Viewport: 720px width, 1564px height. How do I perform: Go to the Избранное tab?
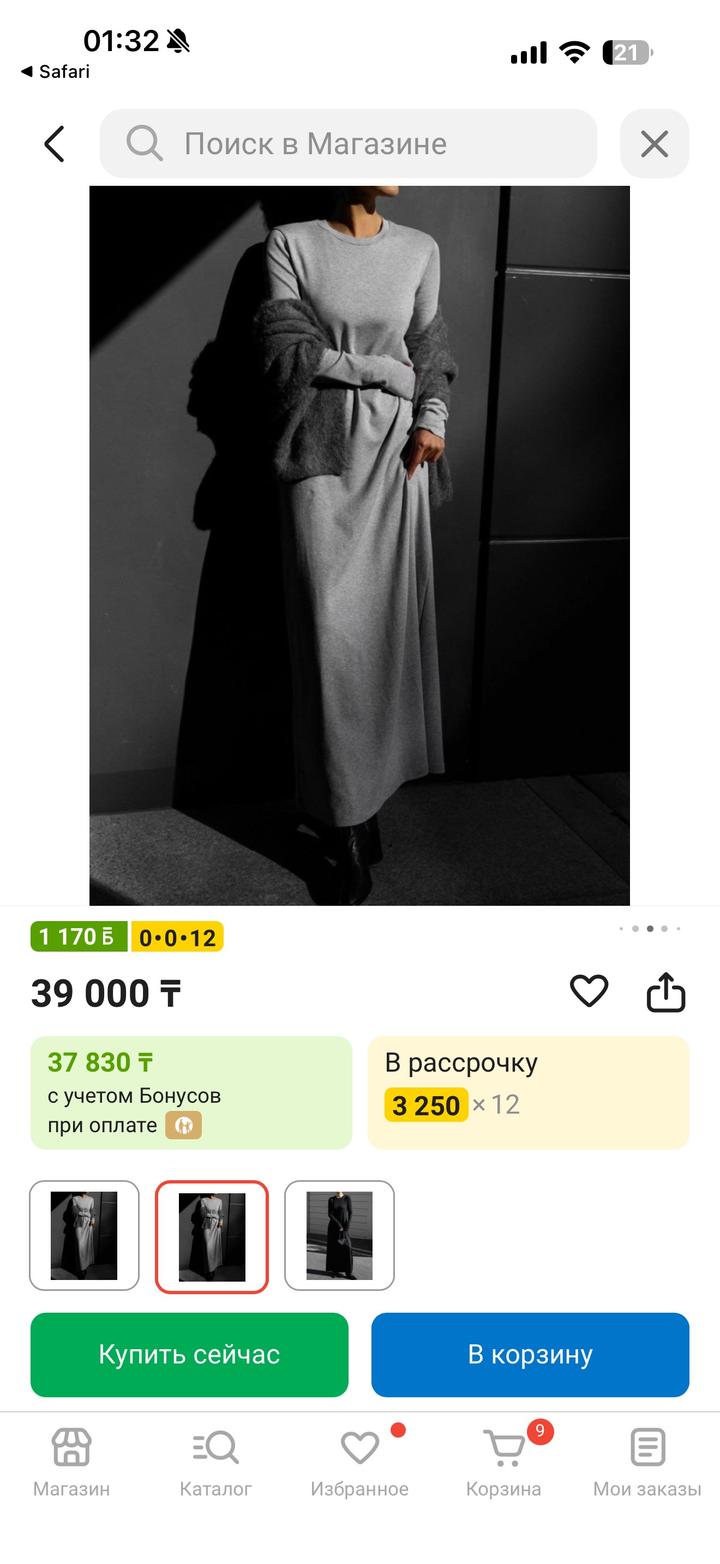359,1462
